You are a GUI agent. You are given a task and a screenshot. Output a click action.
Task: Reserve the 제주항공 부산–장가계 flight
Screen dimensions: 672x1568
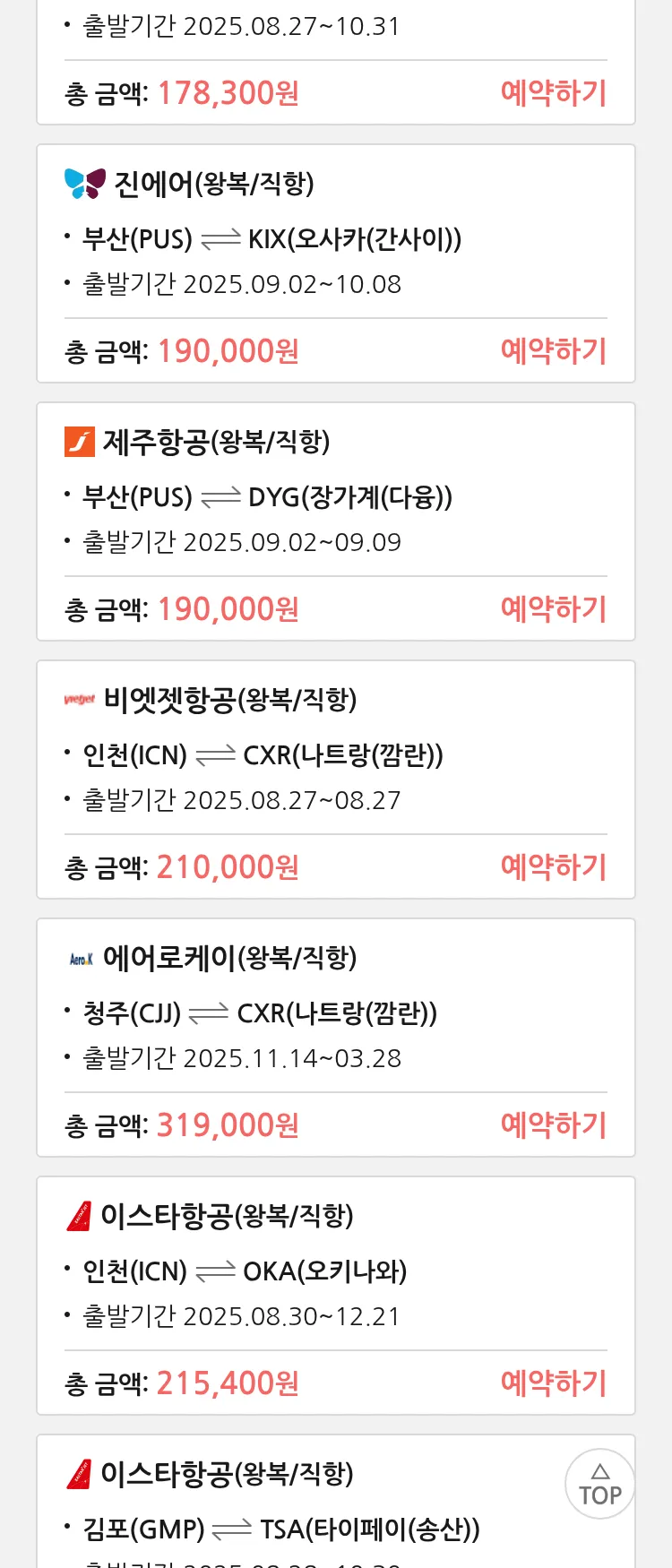[x=553, y=609]
